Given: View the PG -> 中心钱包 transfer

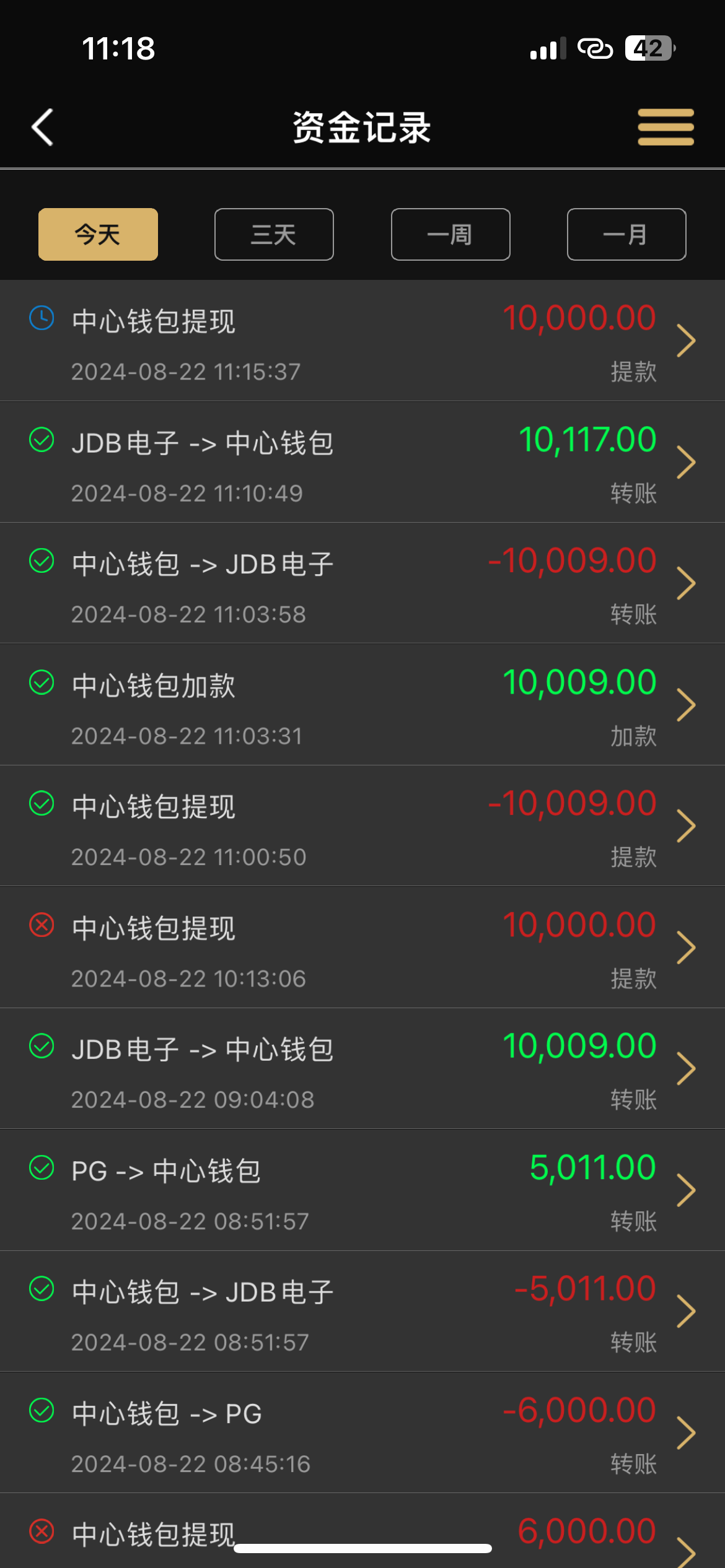Looking at the screenshot, I should coord(362,1190).
